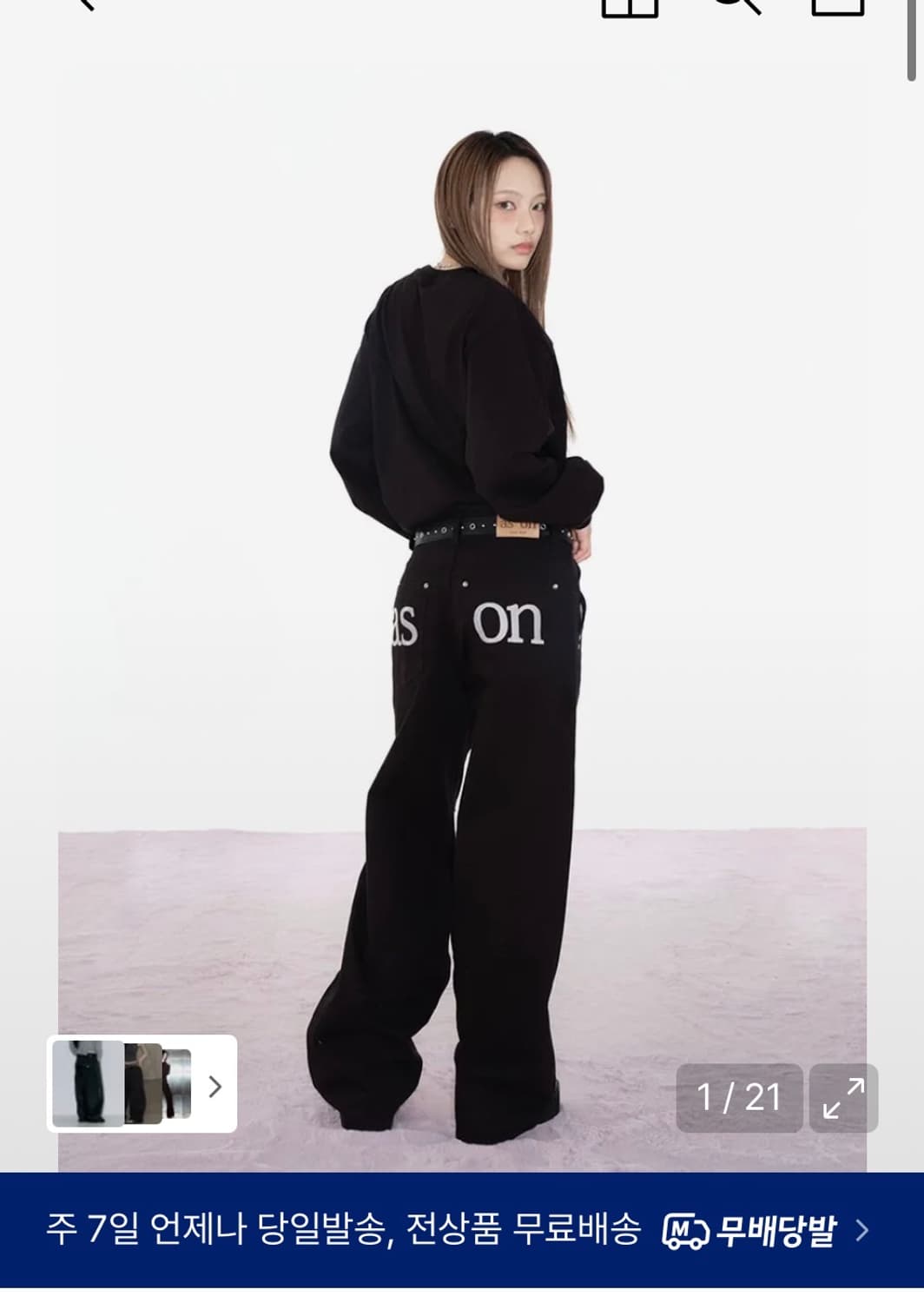Select the first product thumbnail
This screenshot has width=924, height=1303.
(x=87, y=1083)
